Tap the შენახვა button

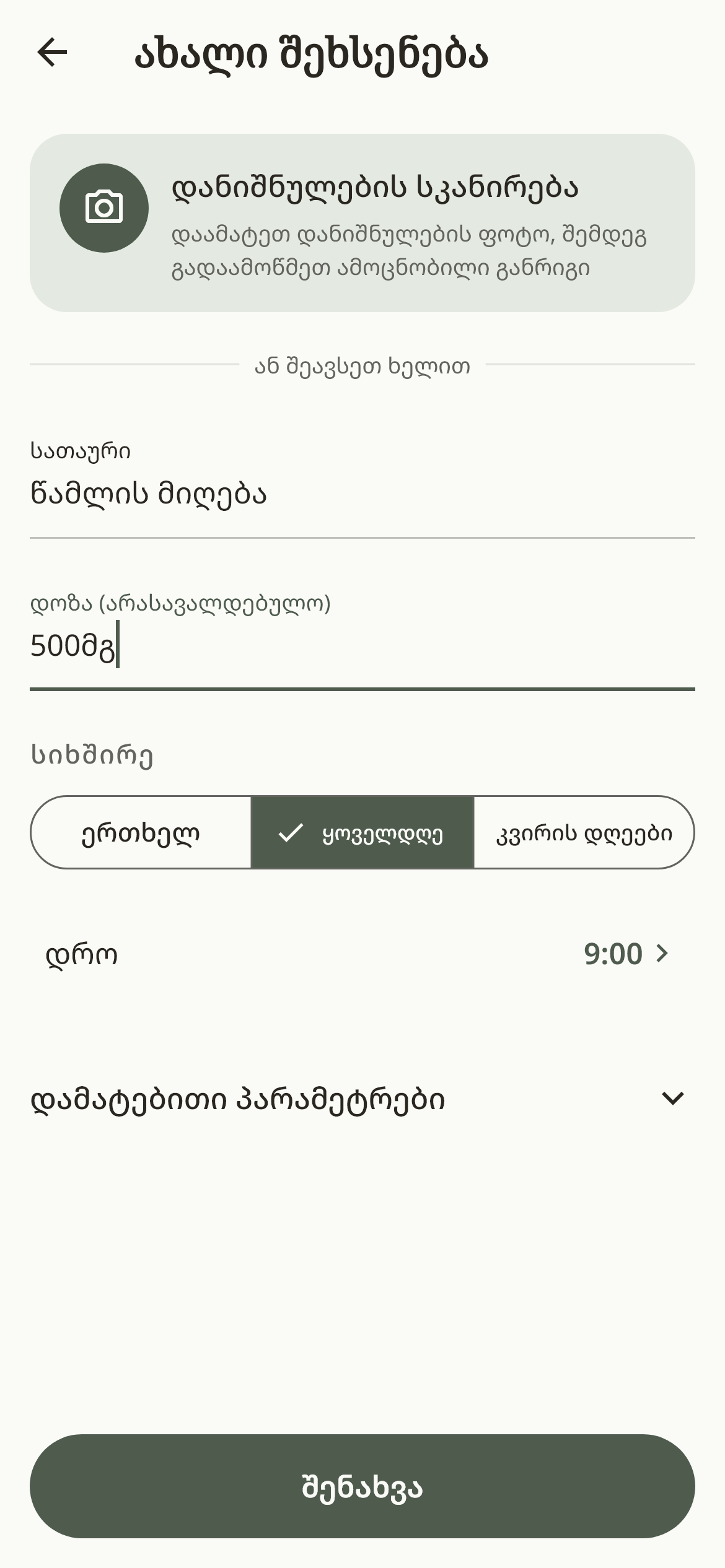(x=362, y=1486)
